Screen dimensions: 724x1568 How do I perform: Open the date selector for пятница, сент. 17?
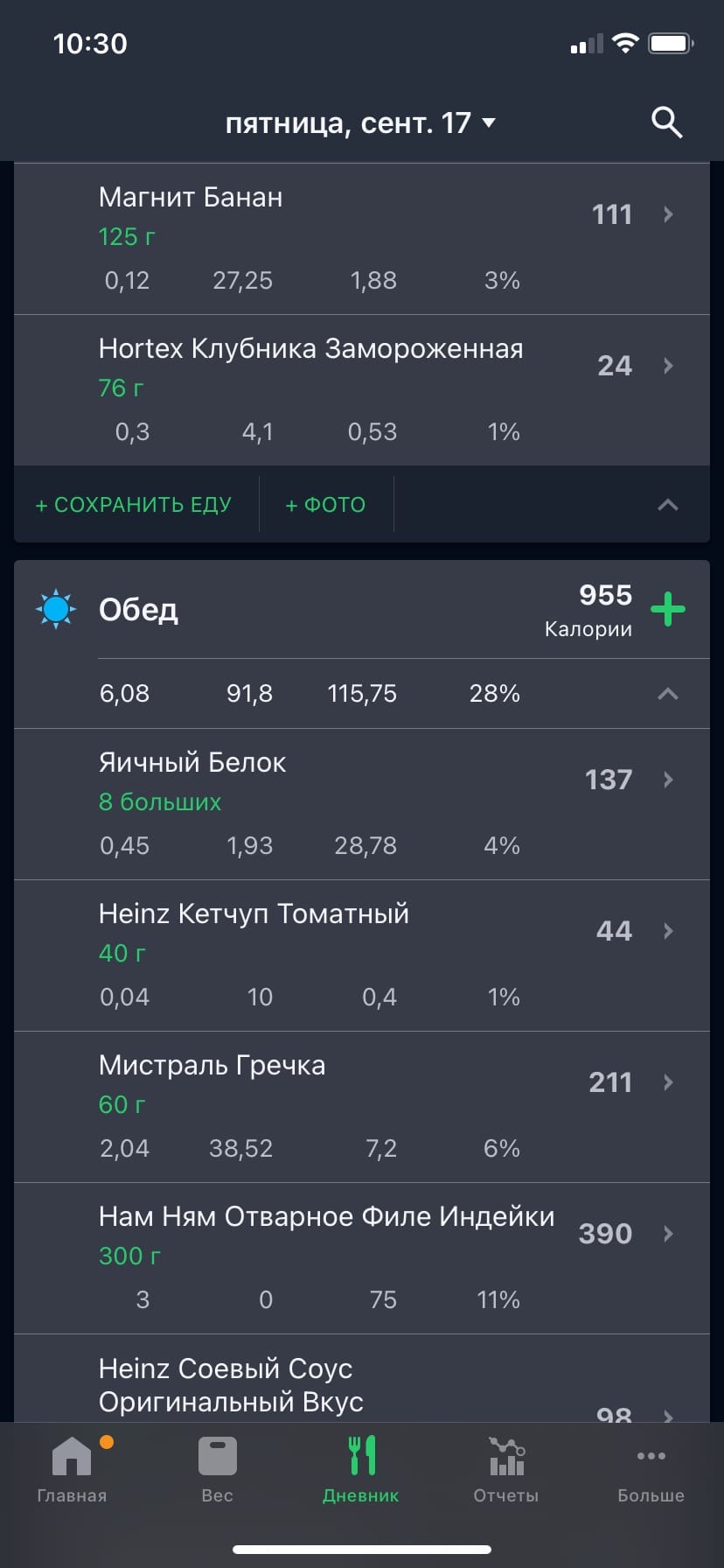pyautogui.click(x=362, y=122)
